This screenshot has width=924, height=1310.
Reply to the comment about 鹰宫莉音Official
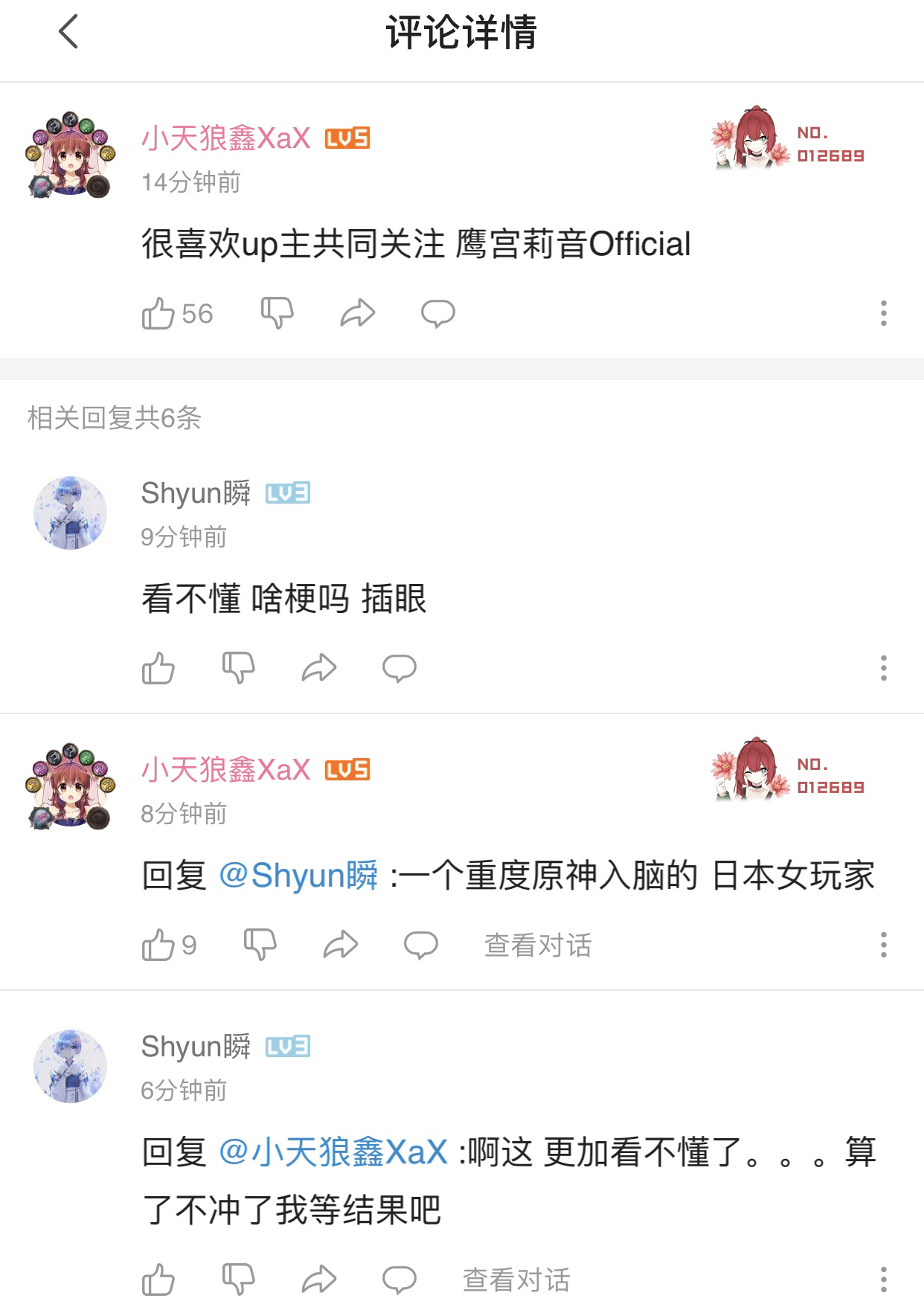[x=437, y=313]
